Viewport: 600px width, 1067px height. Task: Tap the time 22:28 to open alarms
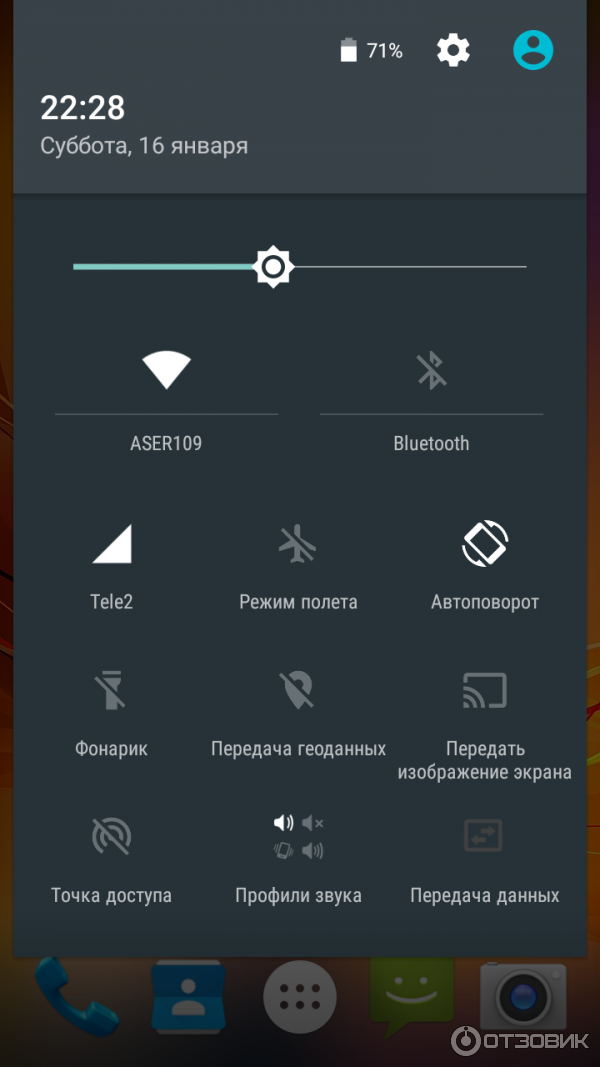click(x=82, y=107)
